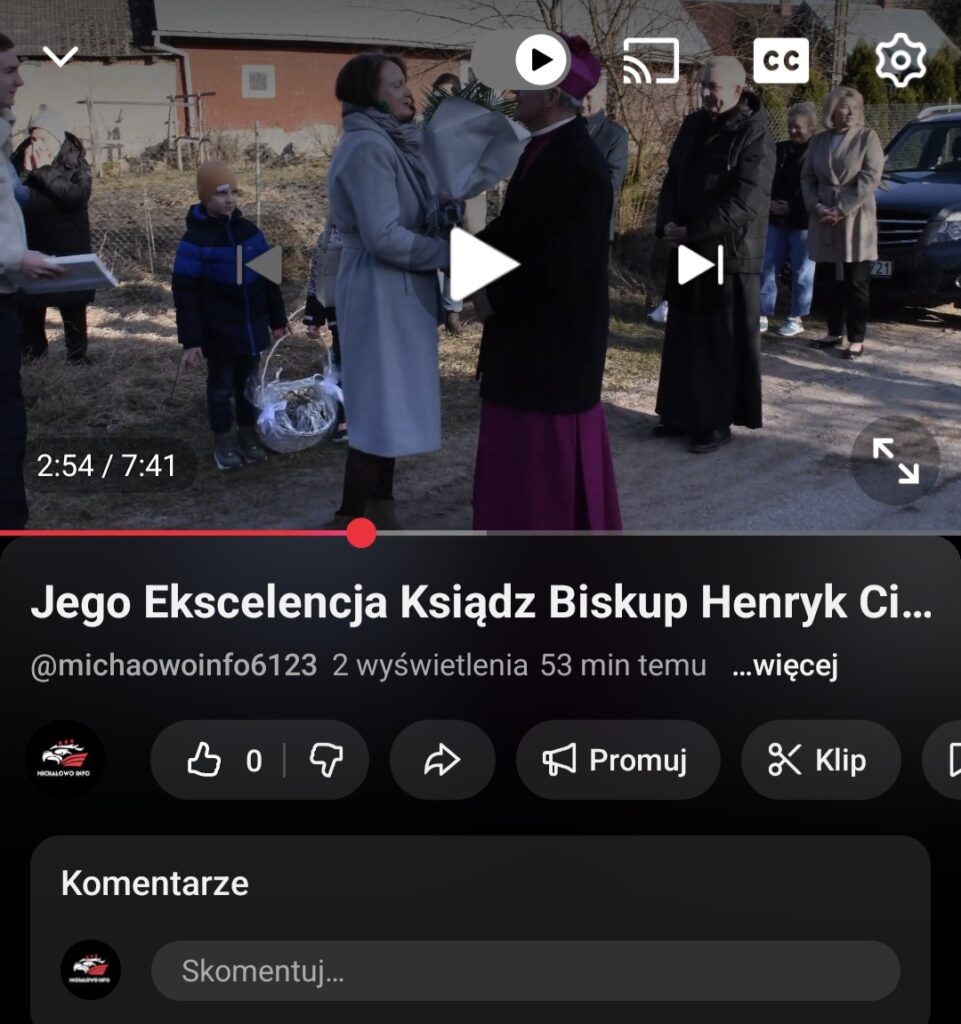Tap the Promuj button
Screen dimensions: 961x1024
pos(617,760)
